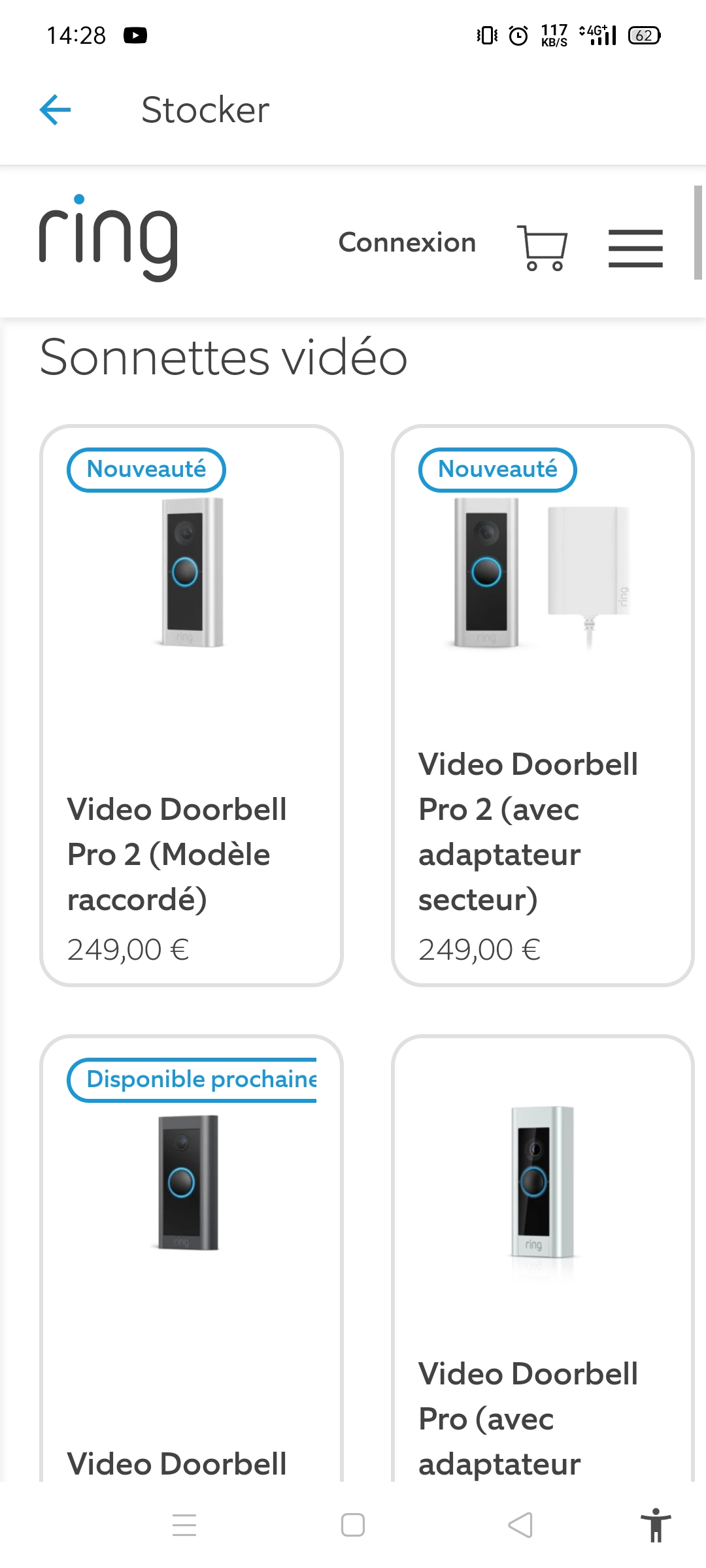
Task: Tap the system home button
Action: (353, 1525)
